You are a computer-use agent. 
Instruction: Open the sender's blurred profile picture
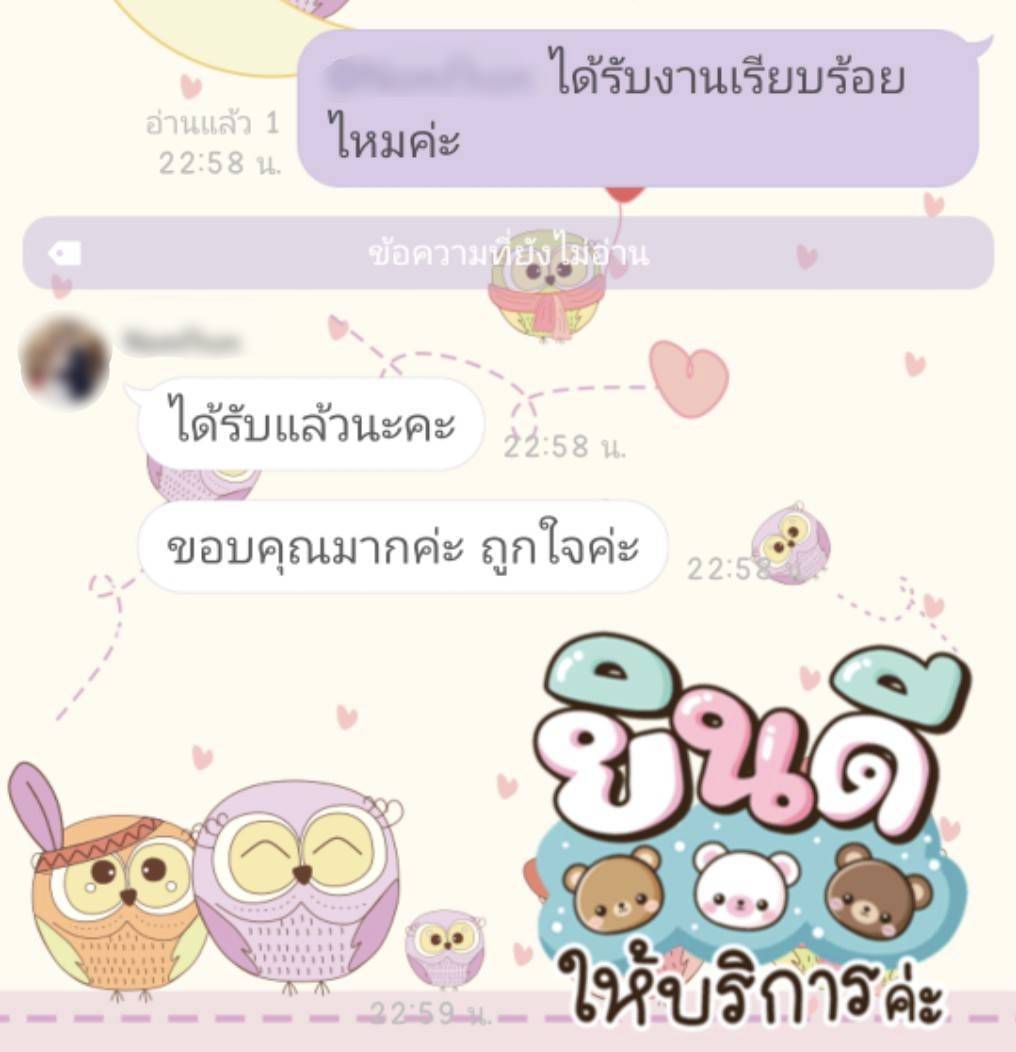tap(65, 362)
